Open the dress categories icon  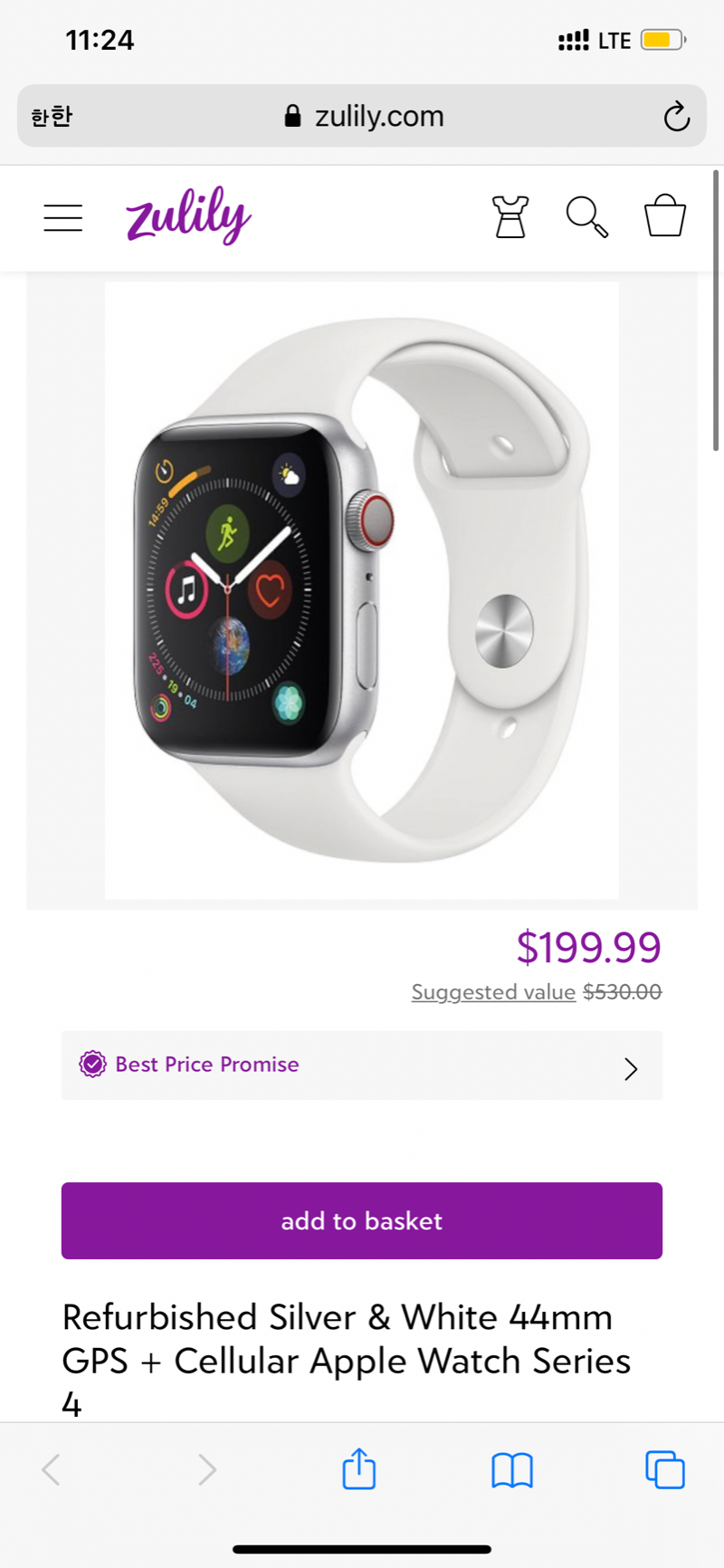(510, 217)
